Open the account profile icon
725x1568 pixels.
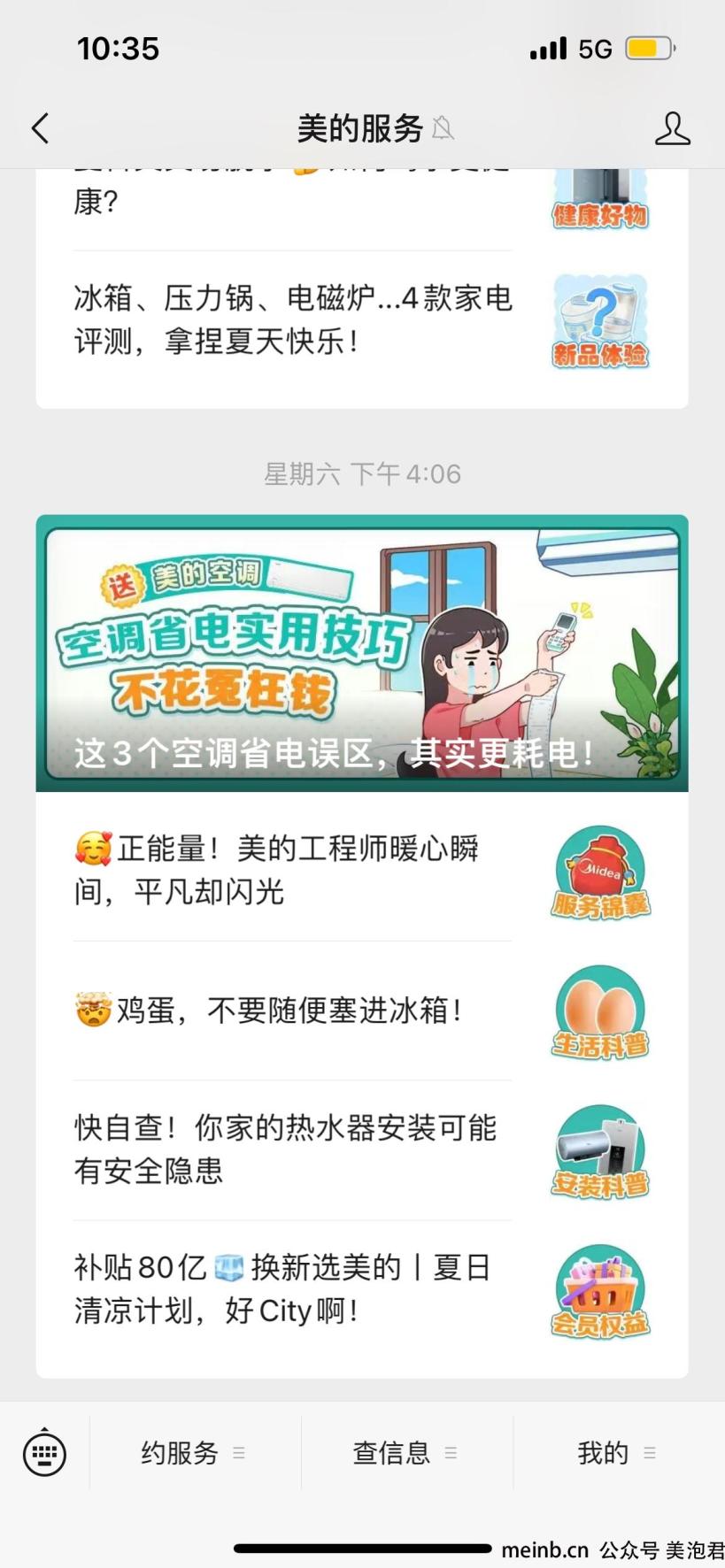point(672,129)
